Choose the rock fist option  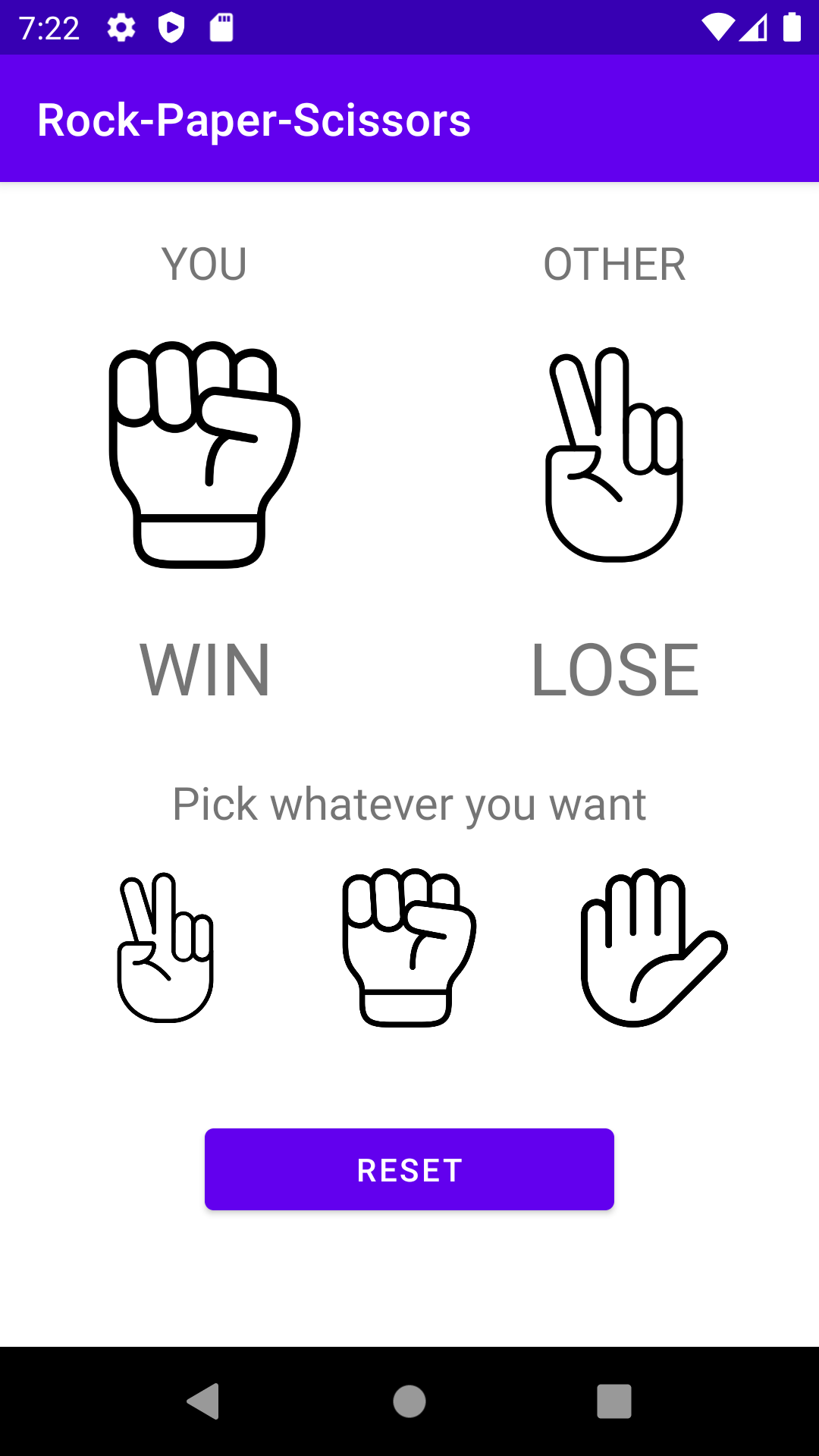[409, 948]
